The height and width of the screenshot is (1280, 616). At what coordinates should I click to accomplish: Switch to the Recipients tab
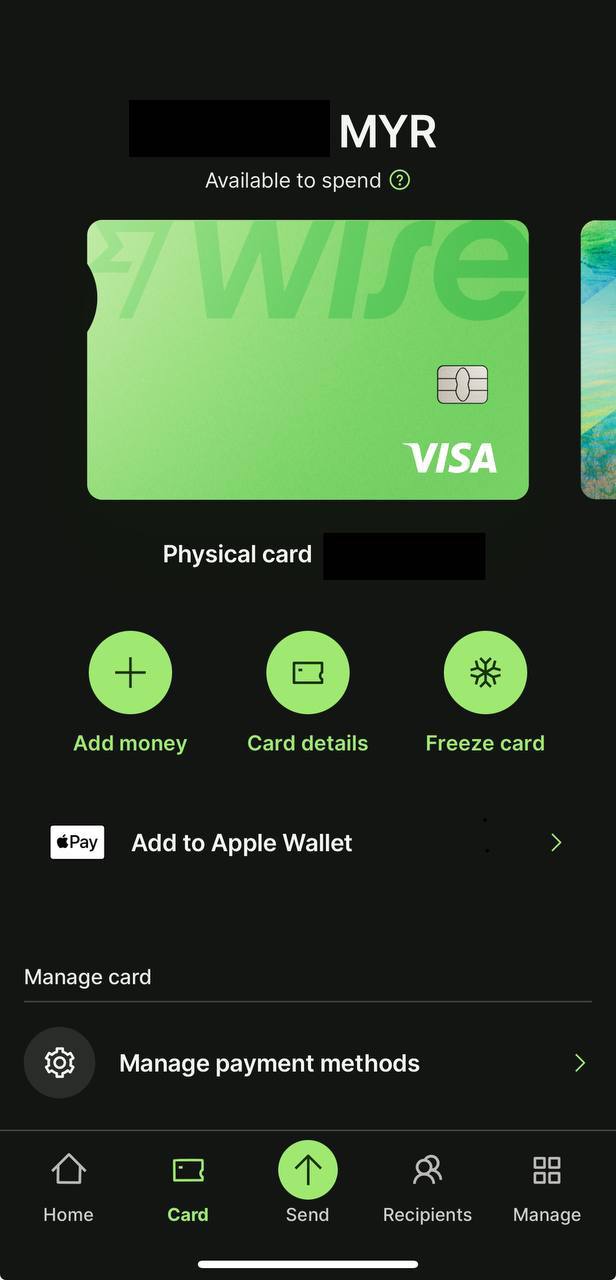(427, 1188)
